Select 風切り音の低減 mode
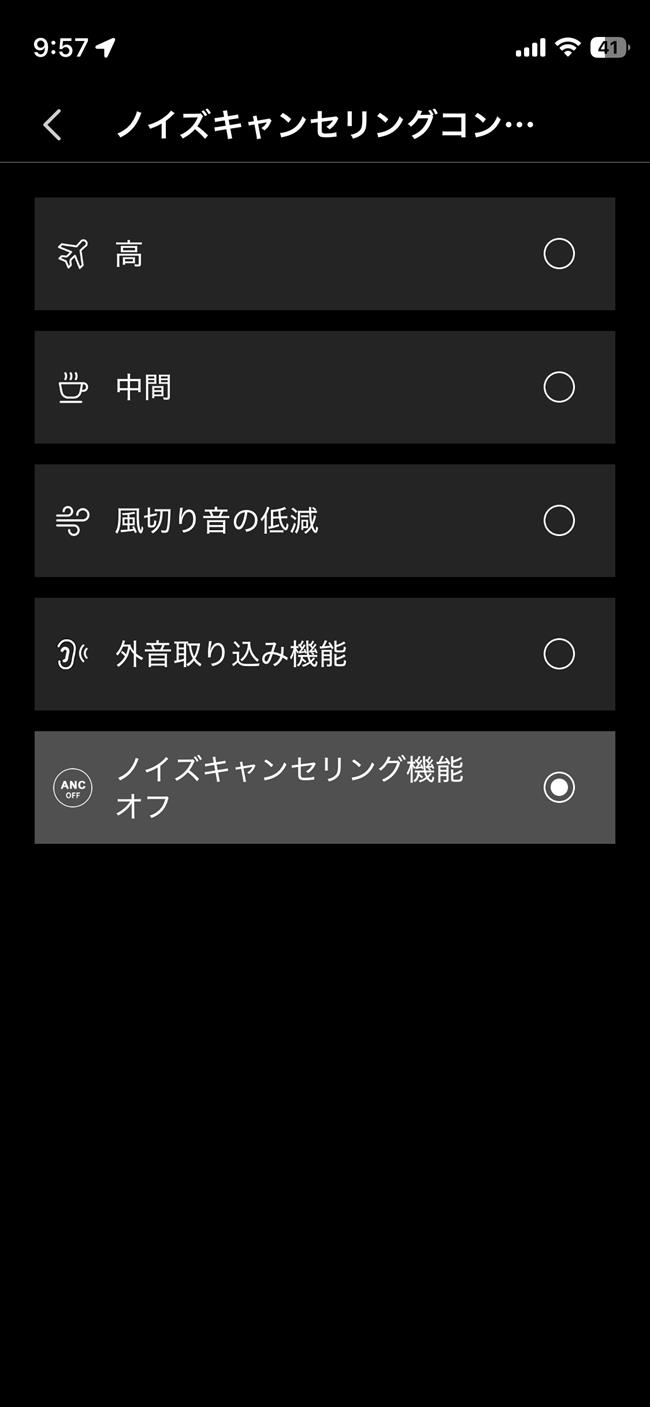 coord(558,520)
